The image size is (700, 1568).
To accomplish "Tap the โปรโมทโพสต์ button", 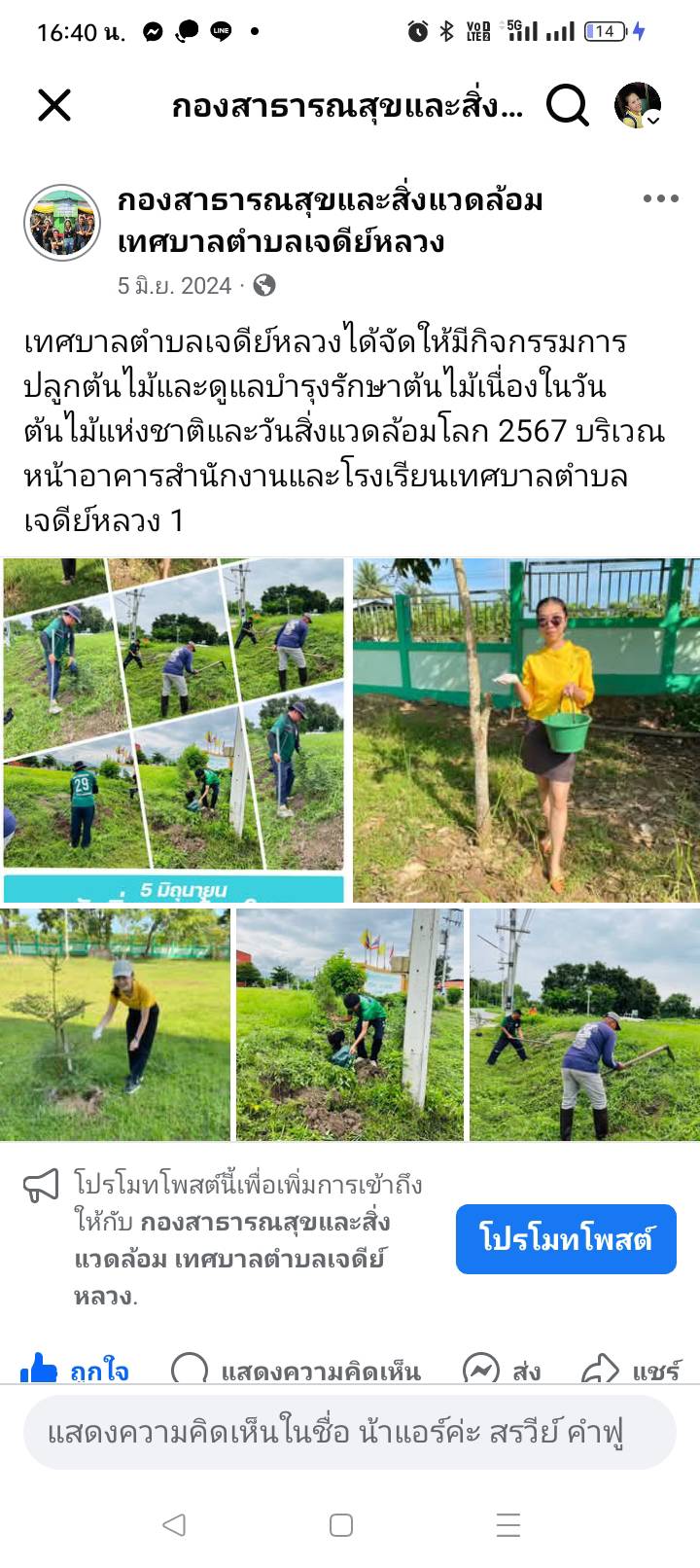I will point(566,1238).
